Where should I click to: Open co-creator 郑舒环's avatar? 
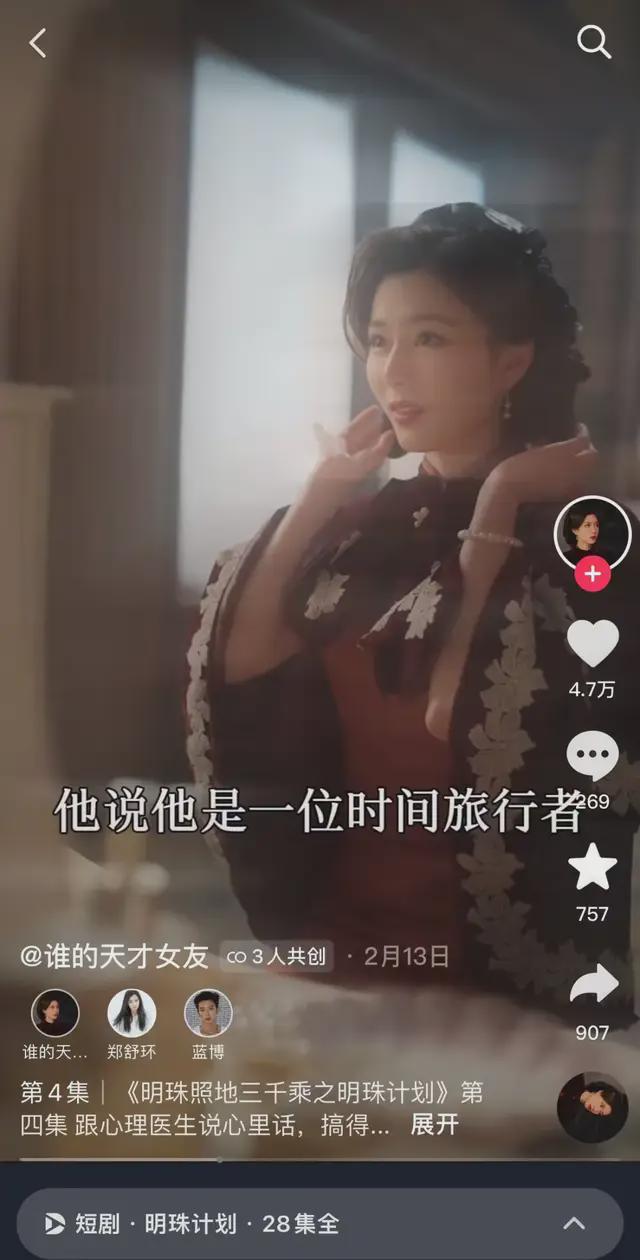pos(132,1013)
